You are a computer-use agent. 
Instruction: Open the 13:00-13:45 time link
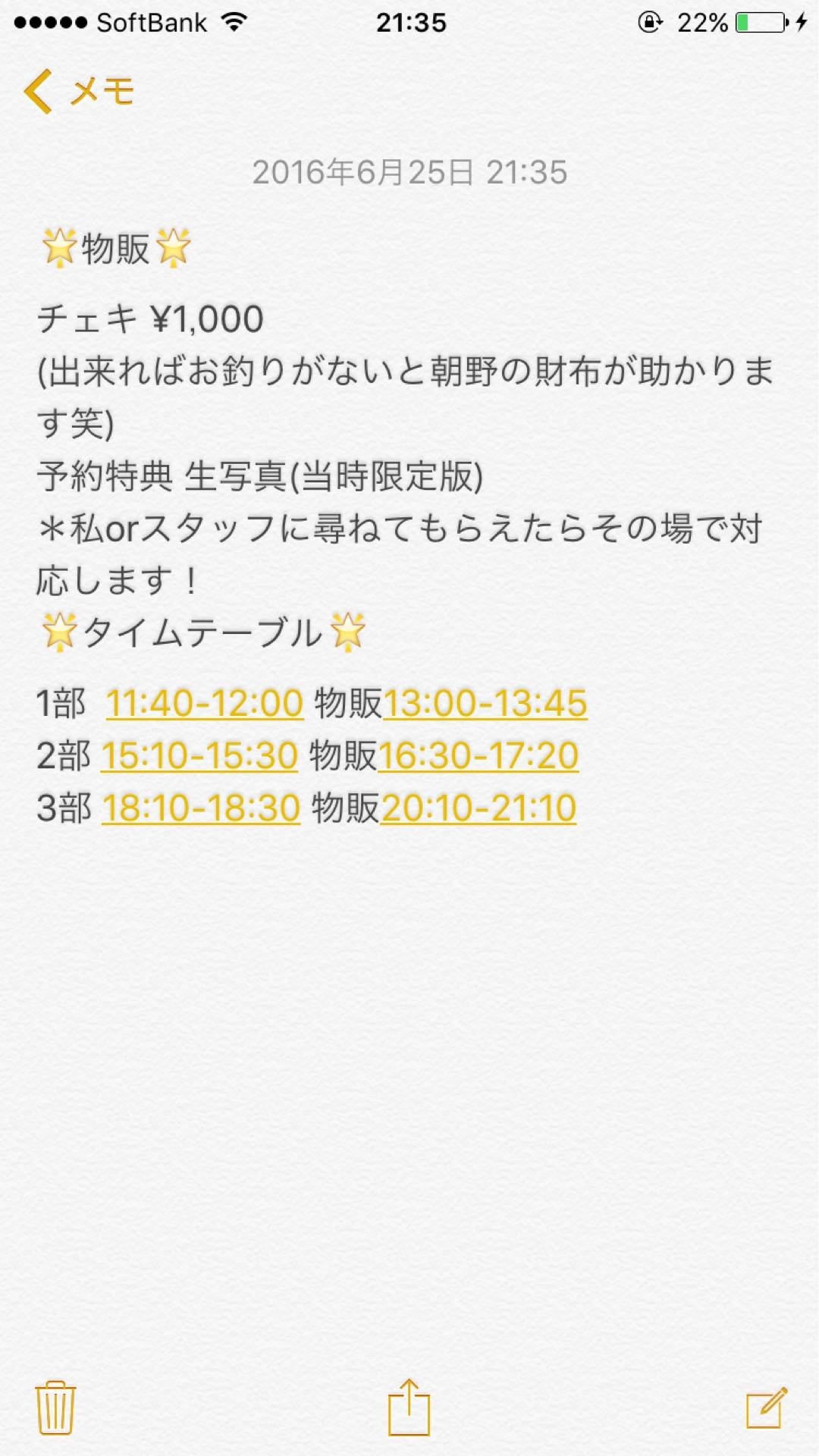click(485, 703)
